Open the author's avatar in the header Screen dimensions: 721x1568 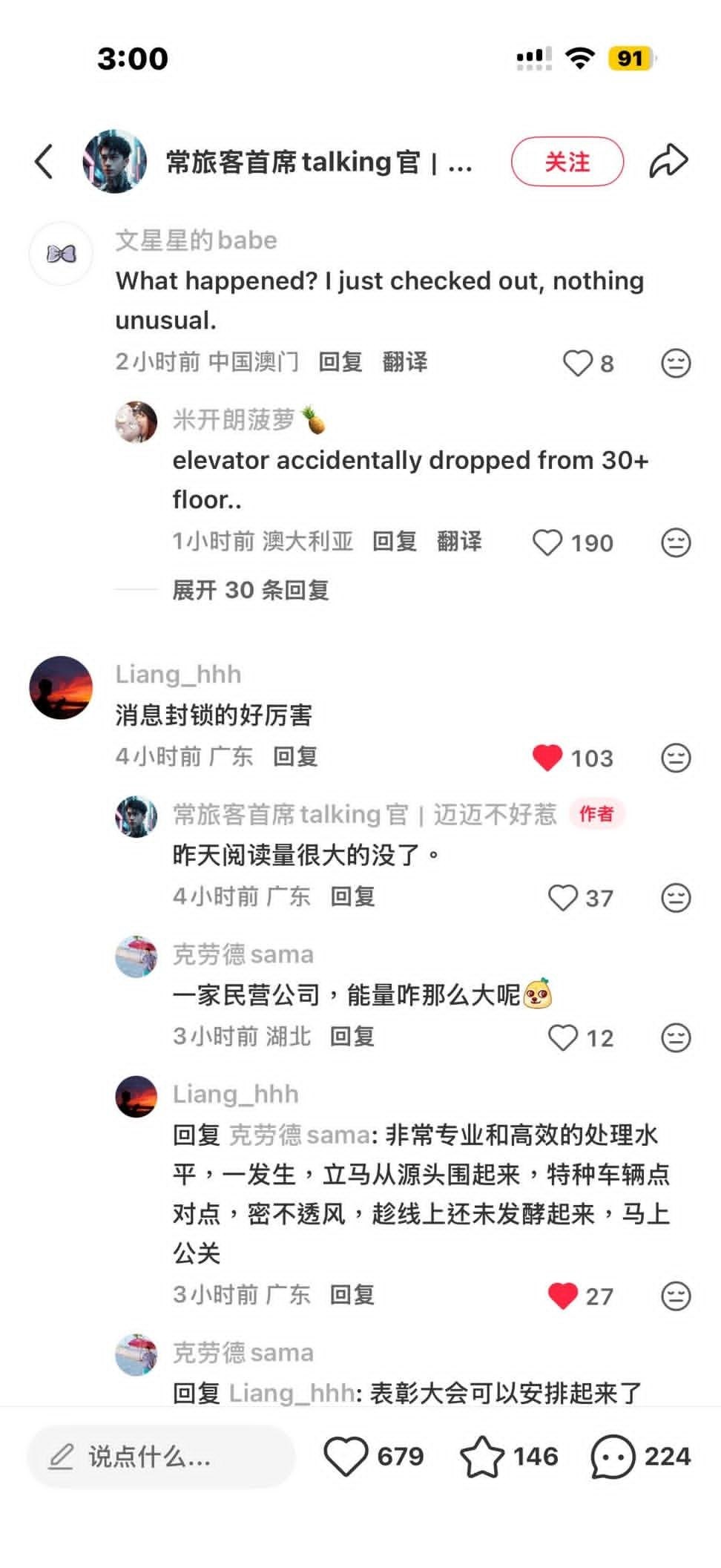pos(114,161)
